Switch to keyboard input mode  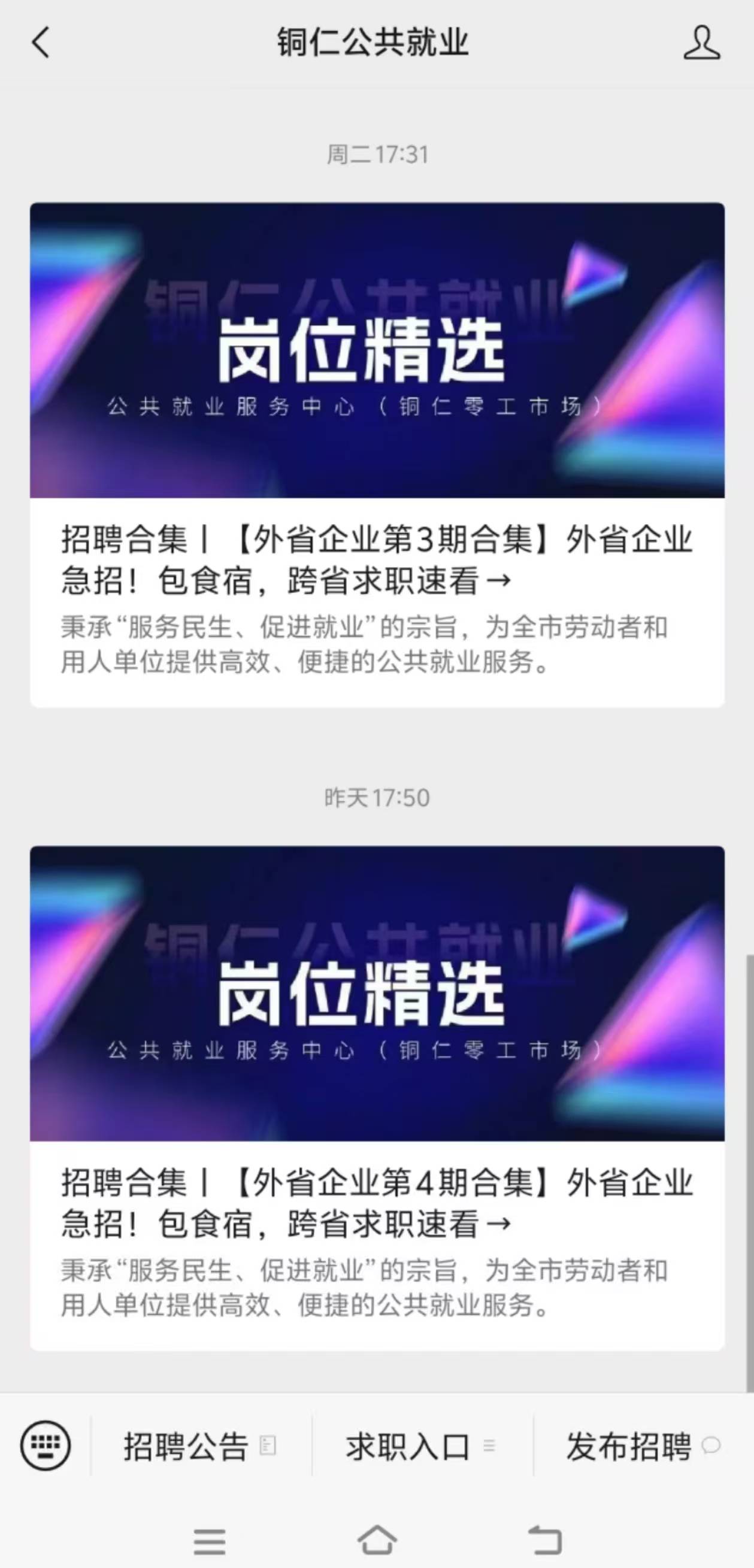tap(46, 1445)
